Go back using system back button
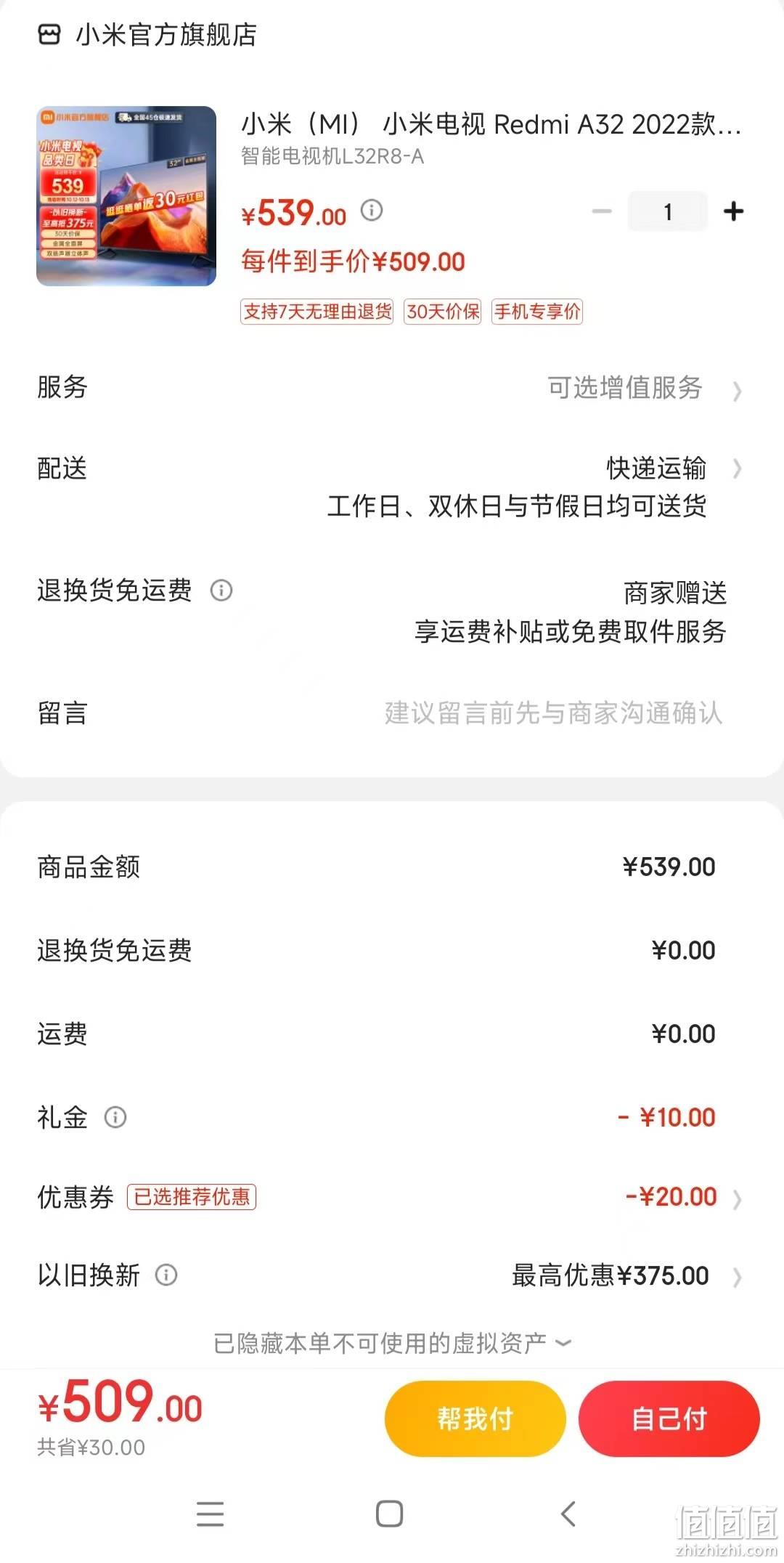 (568, 1514)
